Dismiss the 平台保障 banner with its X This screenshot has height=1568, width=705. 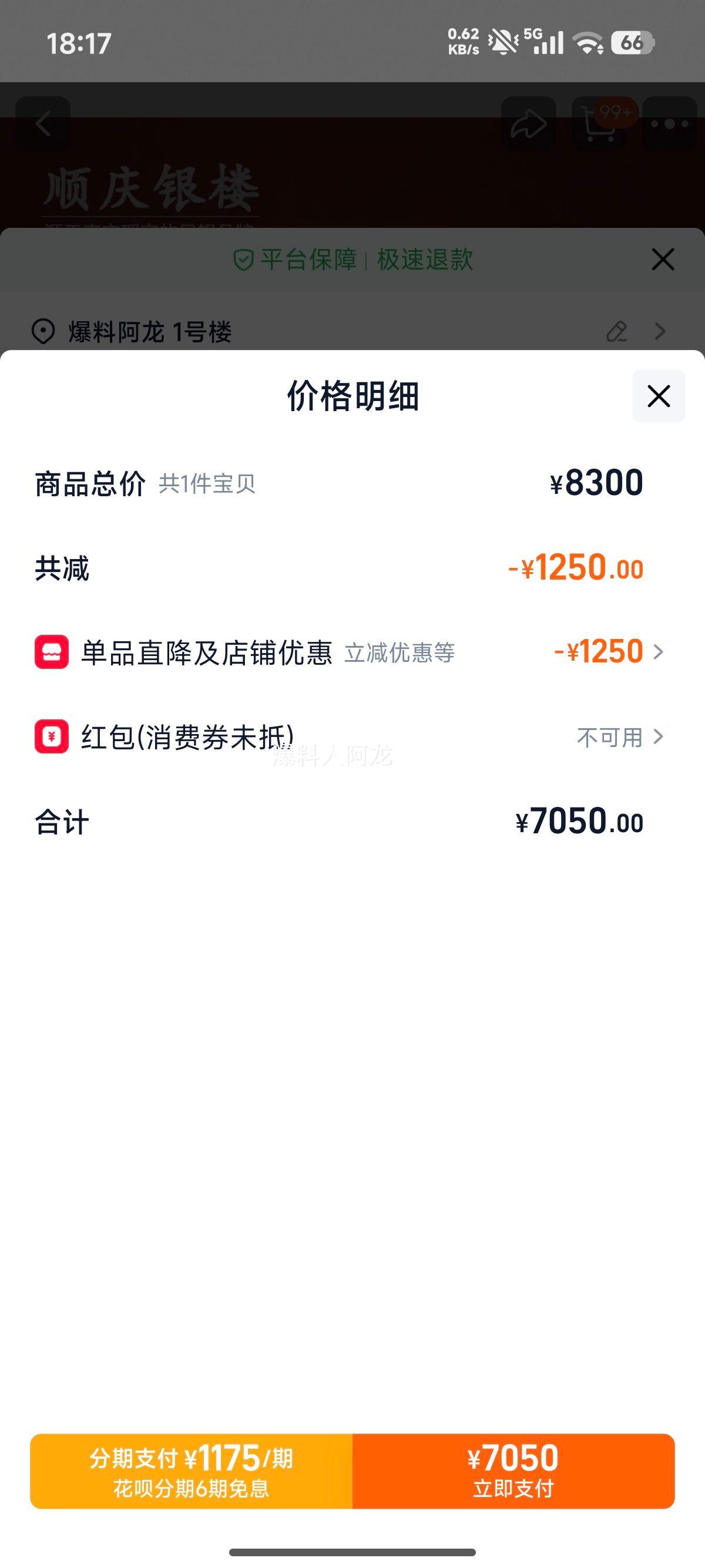[662, 261]
